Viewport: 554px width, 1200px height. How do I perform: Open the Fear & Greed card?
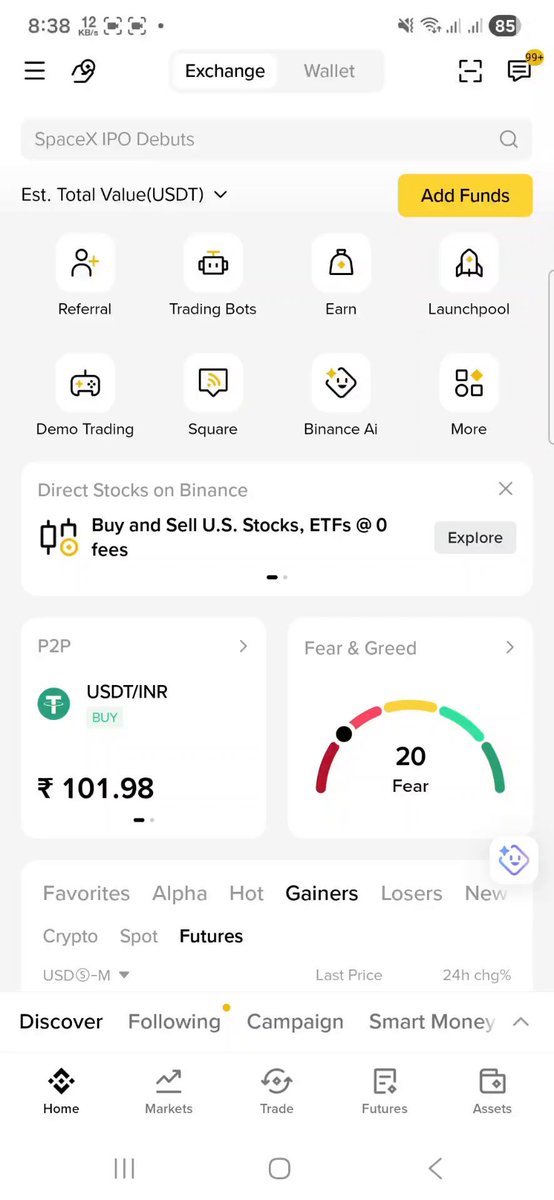click(x=410, y=727)
